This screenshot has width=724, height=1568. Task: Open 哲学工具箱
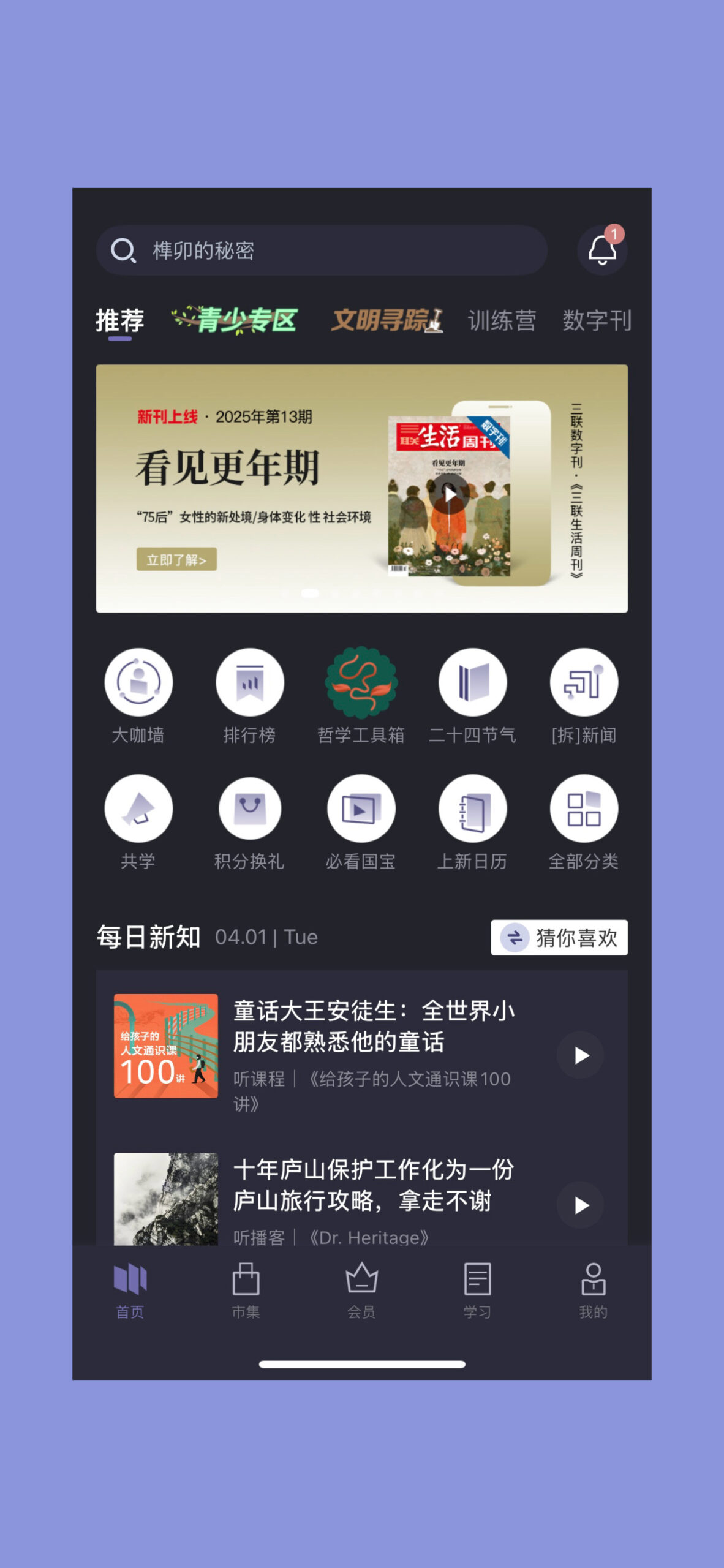pos(361,696)
